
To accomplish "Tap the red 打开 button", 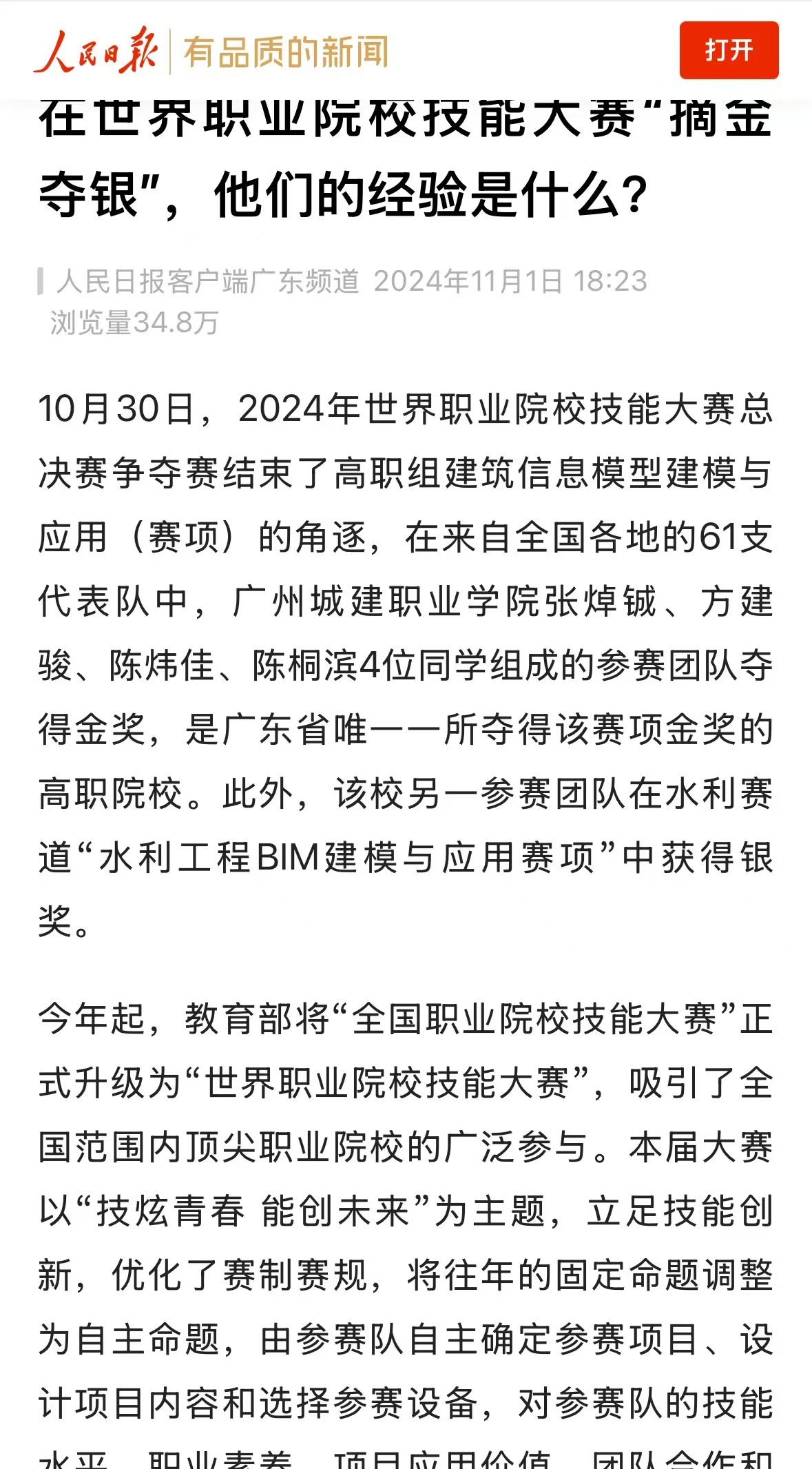I will click(729, 50).
